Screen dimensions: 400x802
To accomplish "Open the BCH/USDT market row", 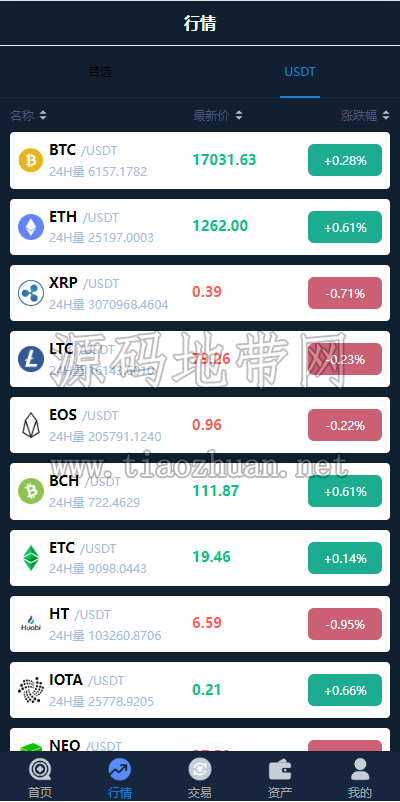I will (x=200, y=492).
